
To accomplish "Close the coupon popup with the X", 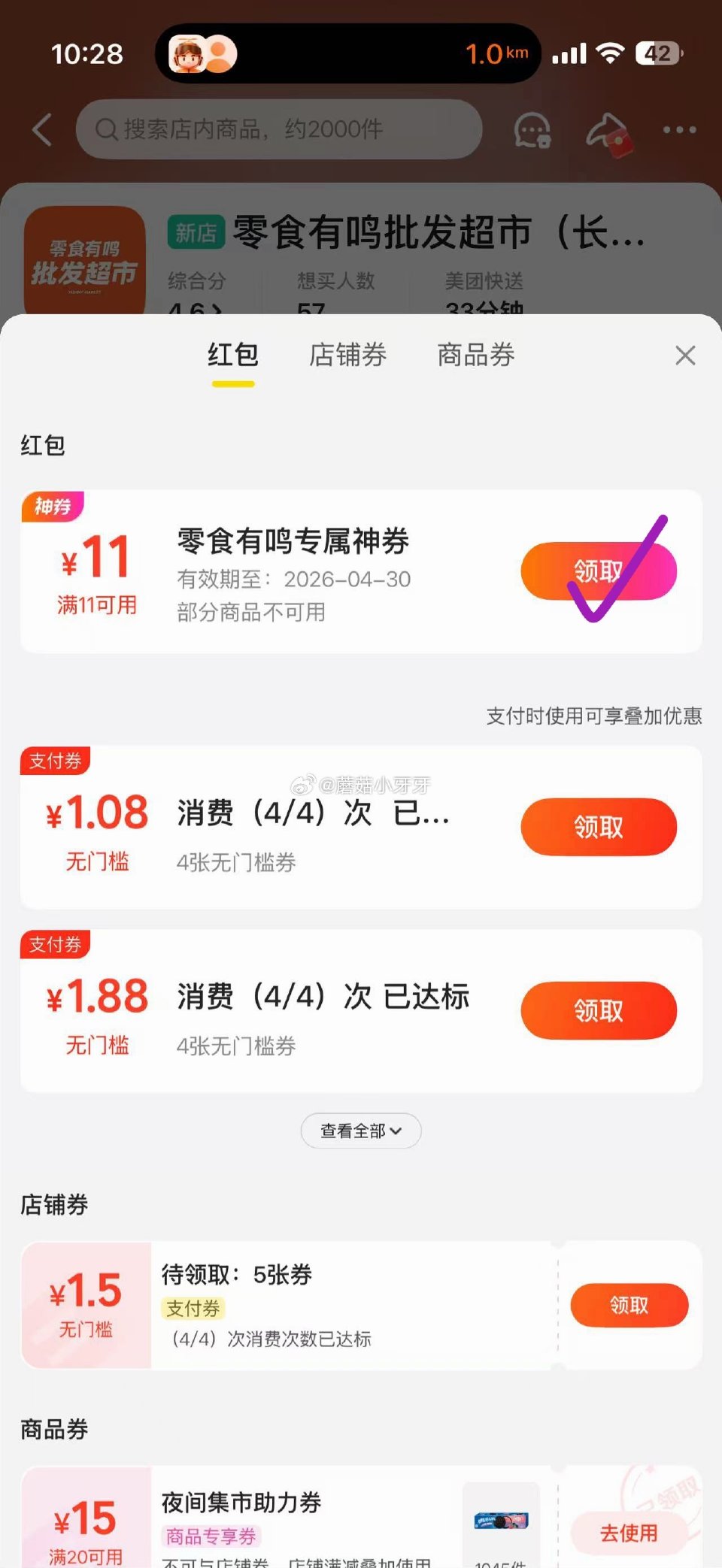I will click(x=684, y=356).
